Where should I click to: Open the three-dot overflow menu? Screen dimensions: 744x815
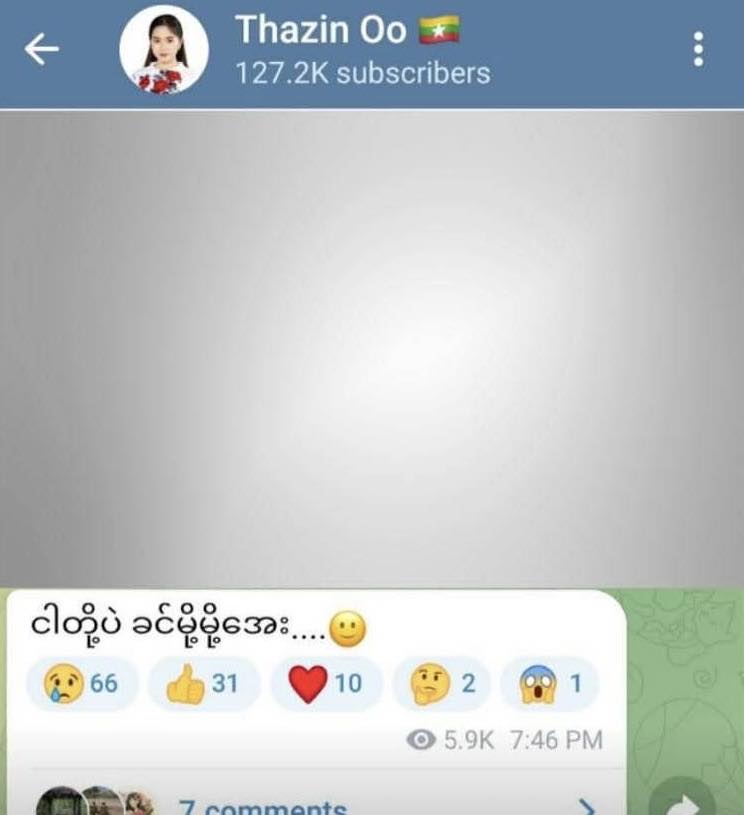pyautogui.click(x=699, y=50)
